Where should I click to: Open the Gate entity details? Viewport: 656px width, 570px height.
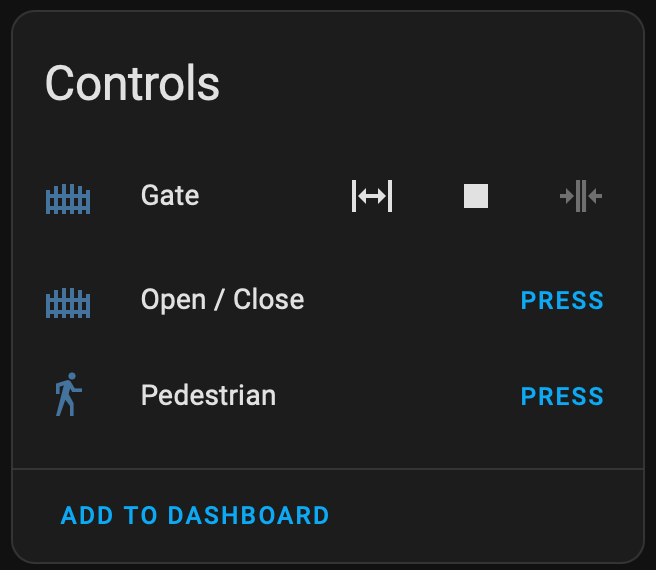click(x=170, y=196)
